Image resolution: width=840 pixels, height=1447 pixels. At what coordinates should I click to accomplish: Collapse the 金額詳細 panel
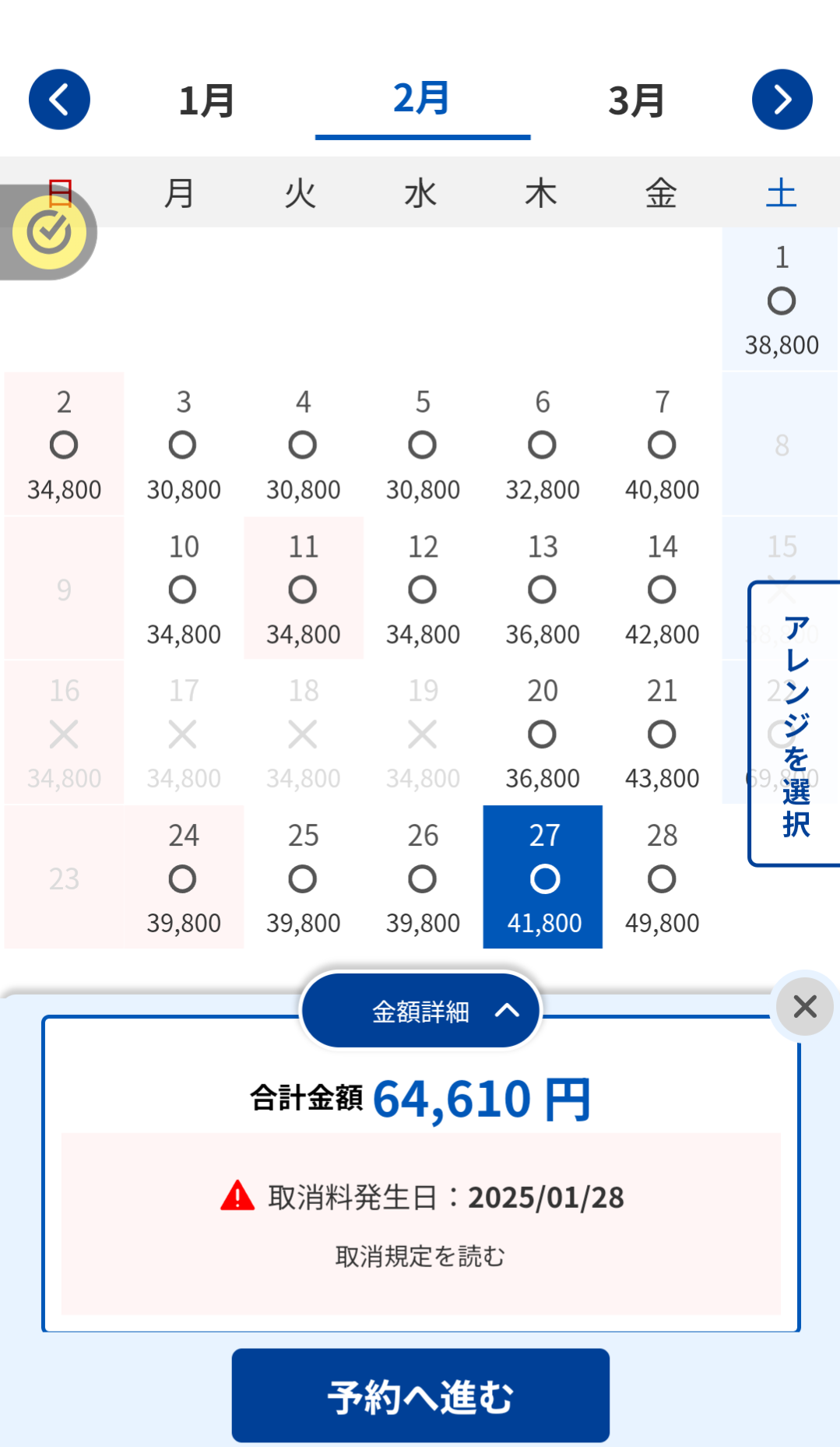(x=421, y=1011)
